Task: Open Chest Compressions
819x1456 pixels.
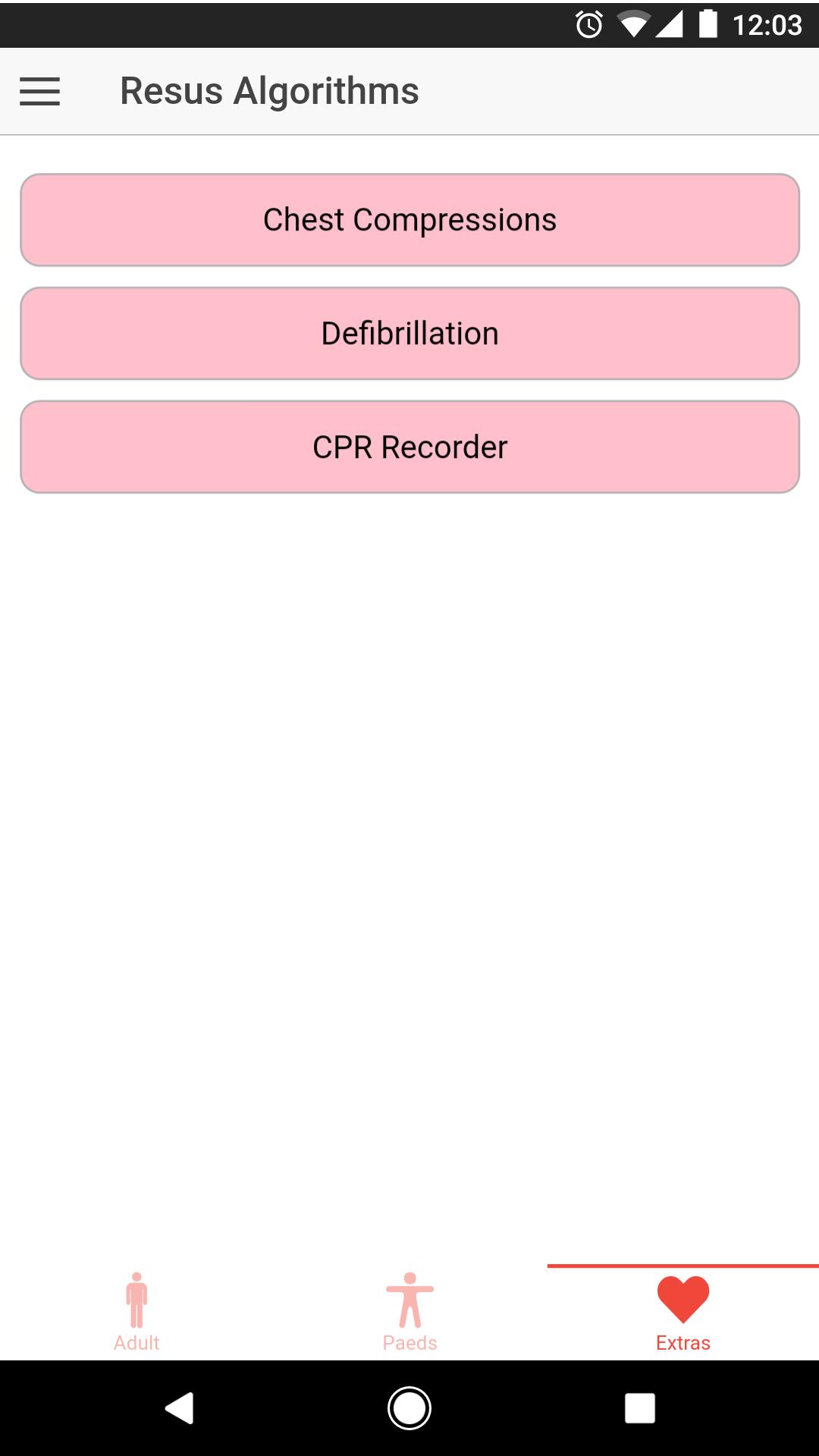Action: point(409,220)
